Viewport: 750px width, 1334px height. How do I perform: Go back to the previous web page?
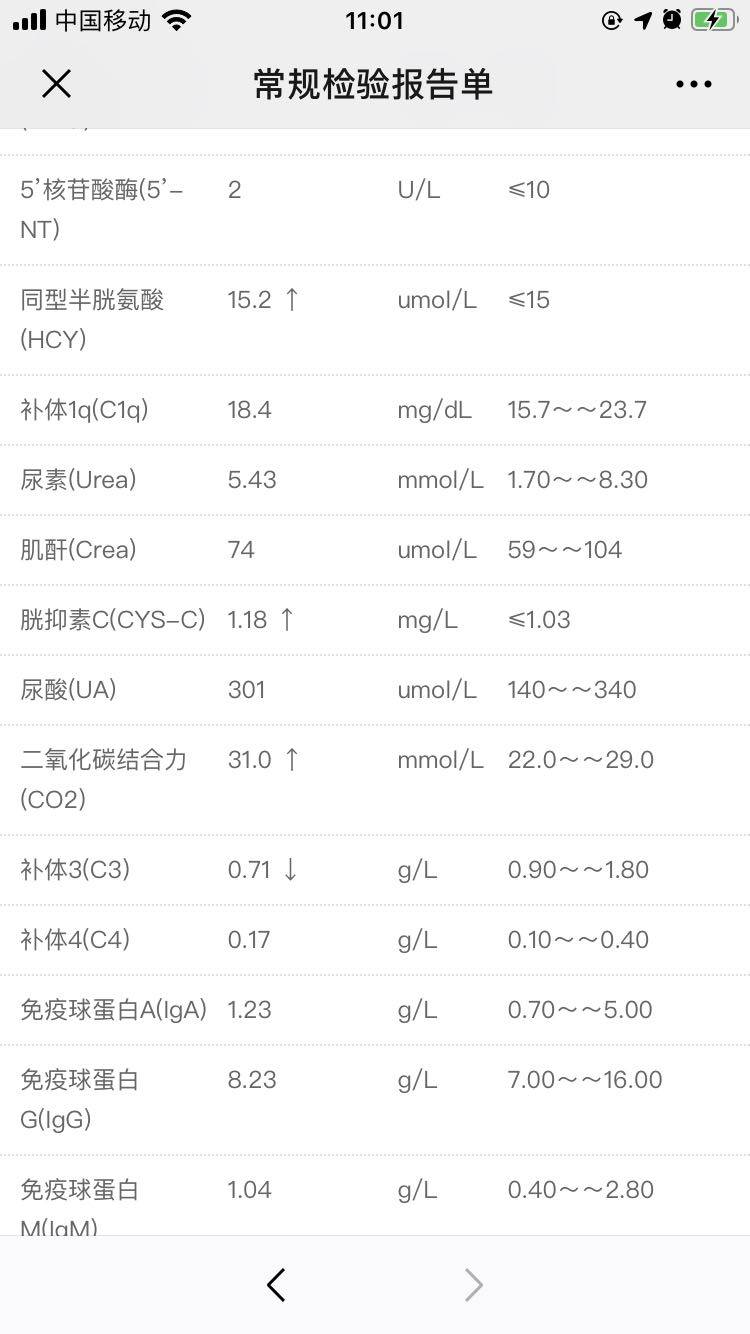pyautogui.click(x=276, y=1285)
